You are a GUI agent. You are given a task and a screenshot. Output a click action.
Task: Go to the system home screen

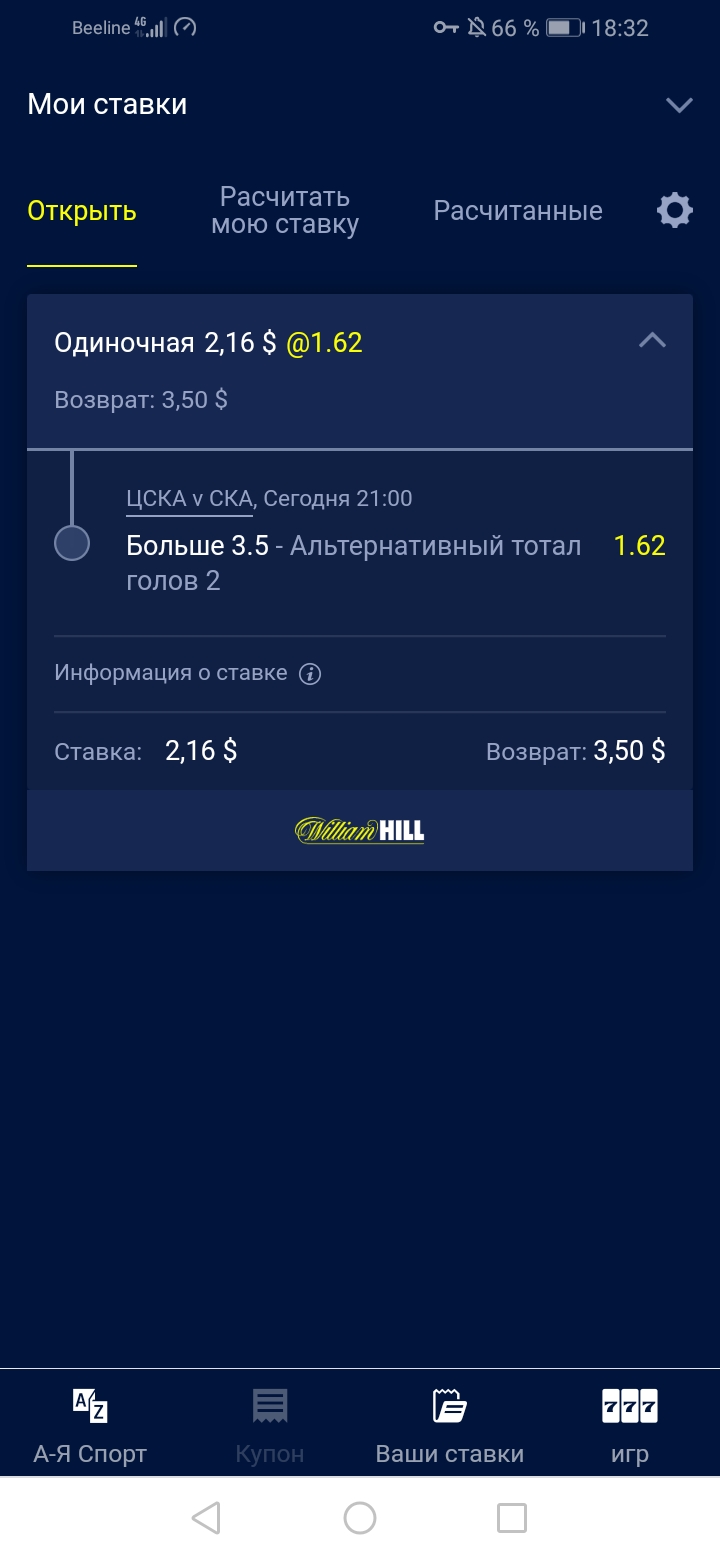coord(360,1518)
